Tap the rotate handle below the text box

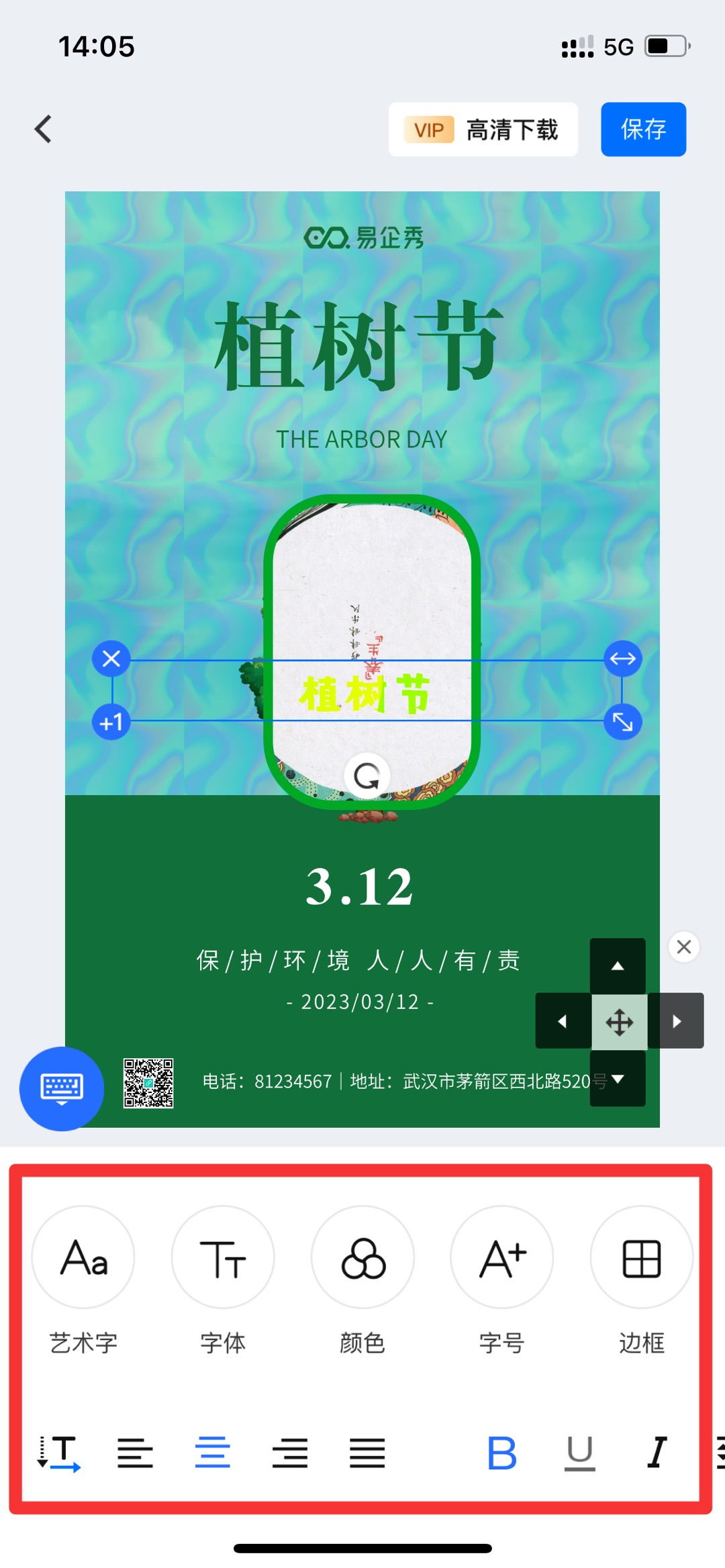(367, 776)
